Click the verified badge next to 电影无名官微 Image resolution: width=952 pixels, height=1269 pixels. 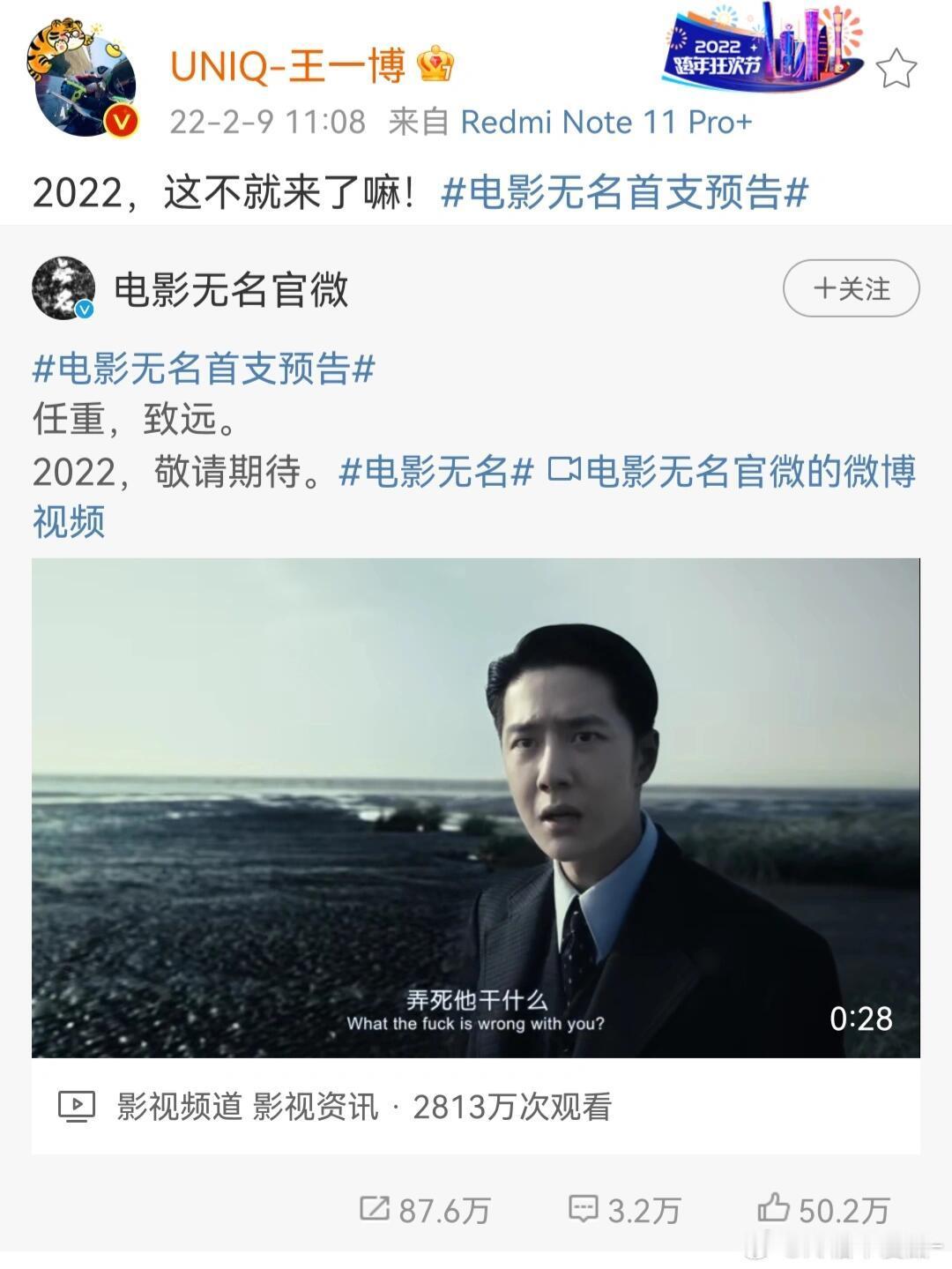tap(82, 309)
